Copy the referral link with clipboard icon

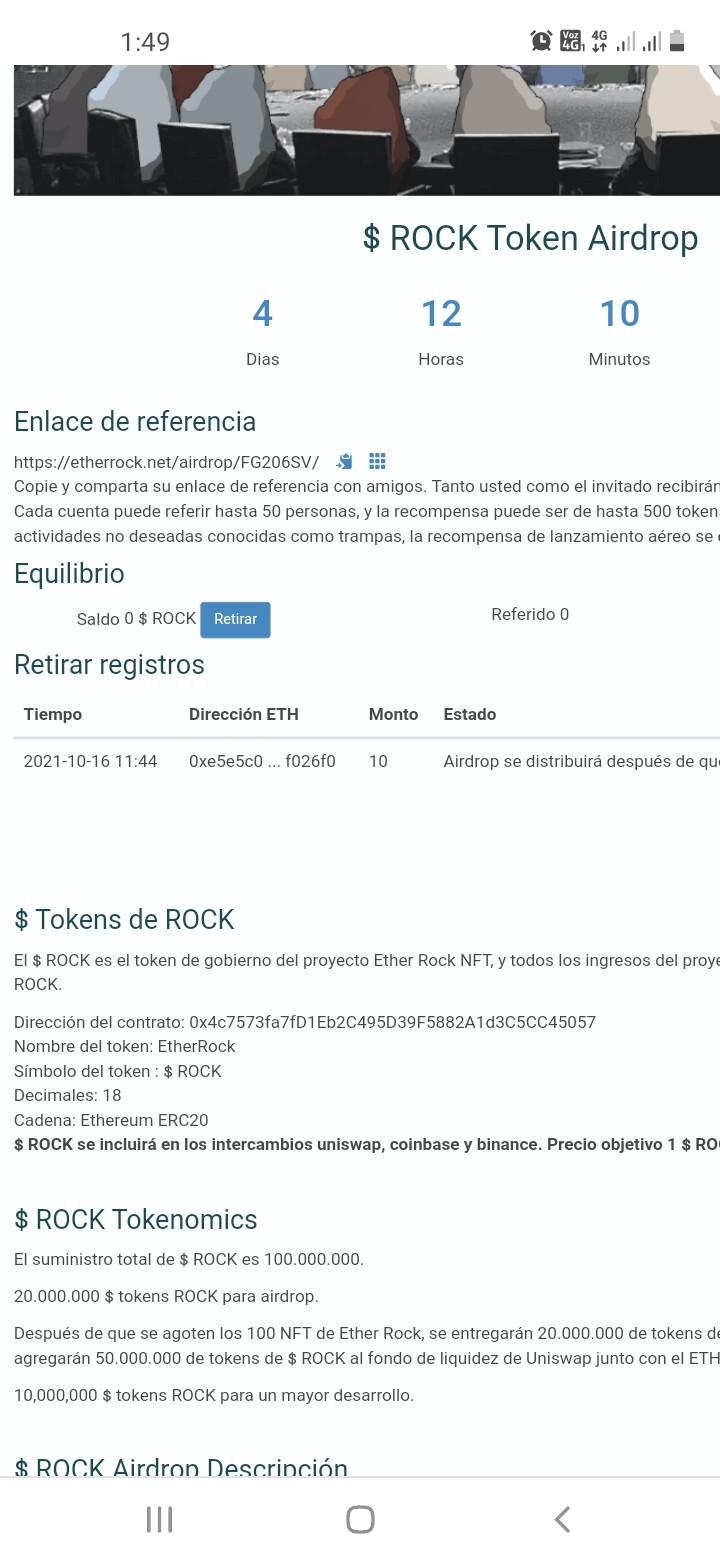pyautogui.click(x=345, y=461)
